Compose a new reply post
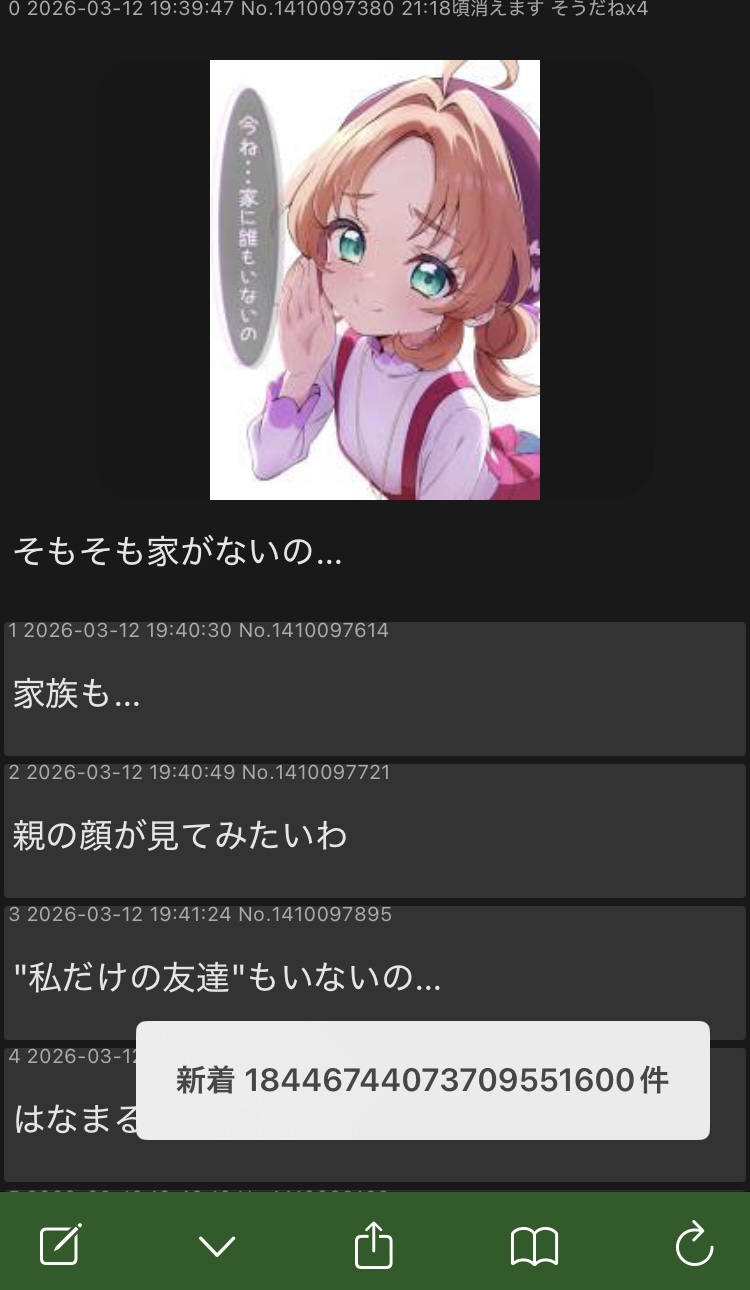 pyautogui.click(x=60, y=1246)
